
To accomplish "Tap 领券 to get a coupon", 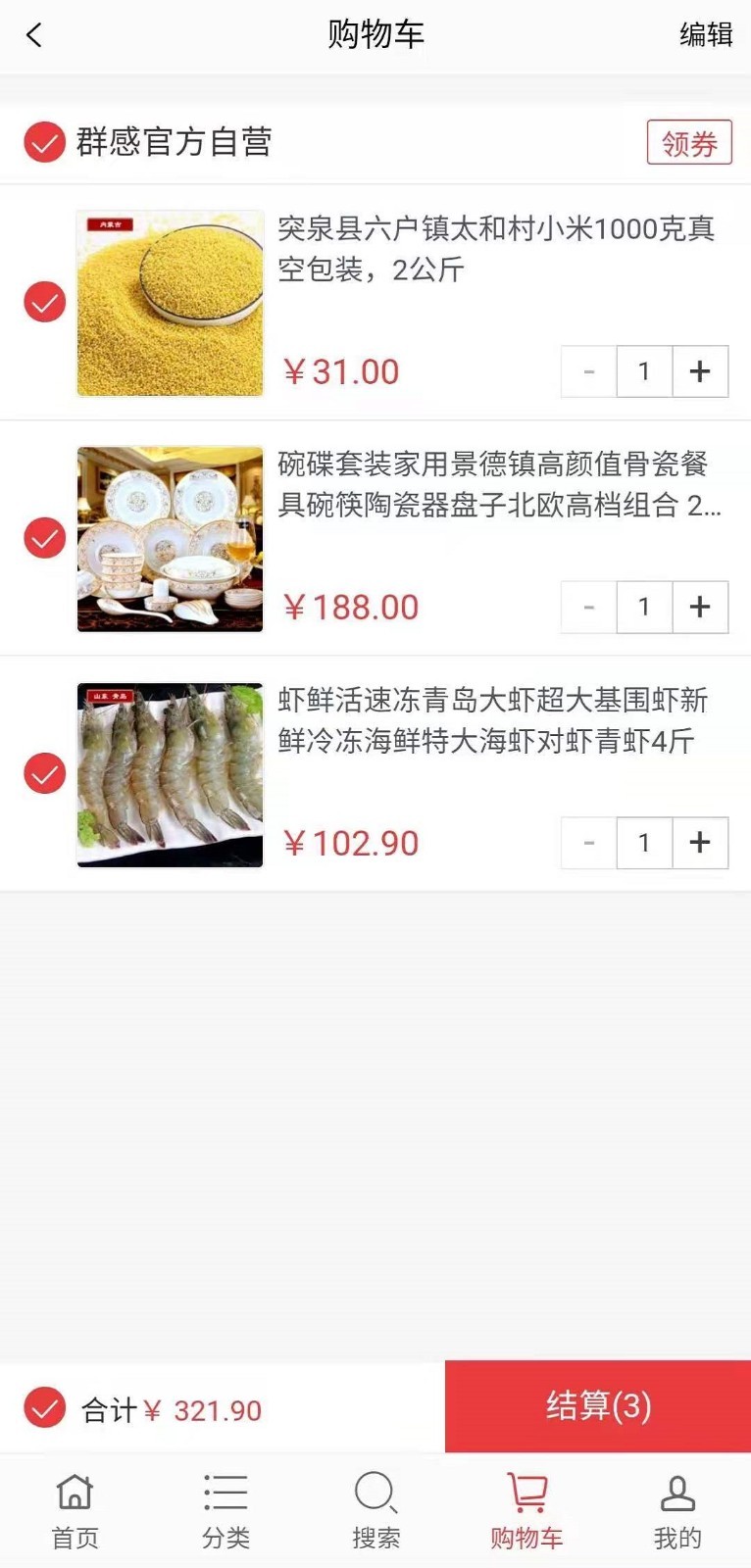I will 688,142.
